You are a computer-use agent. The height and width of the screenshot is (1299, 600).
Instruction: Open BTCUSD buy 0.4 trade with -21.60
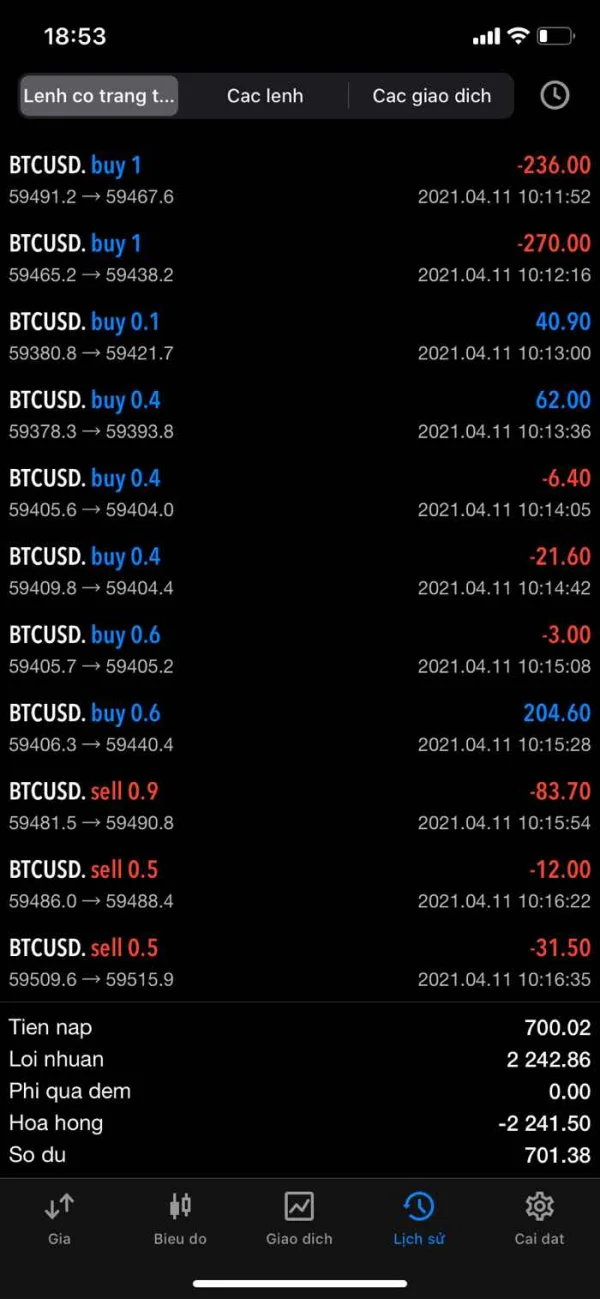tap(300, 571)
